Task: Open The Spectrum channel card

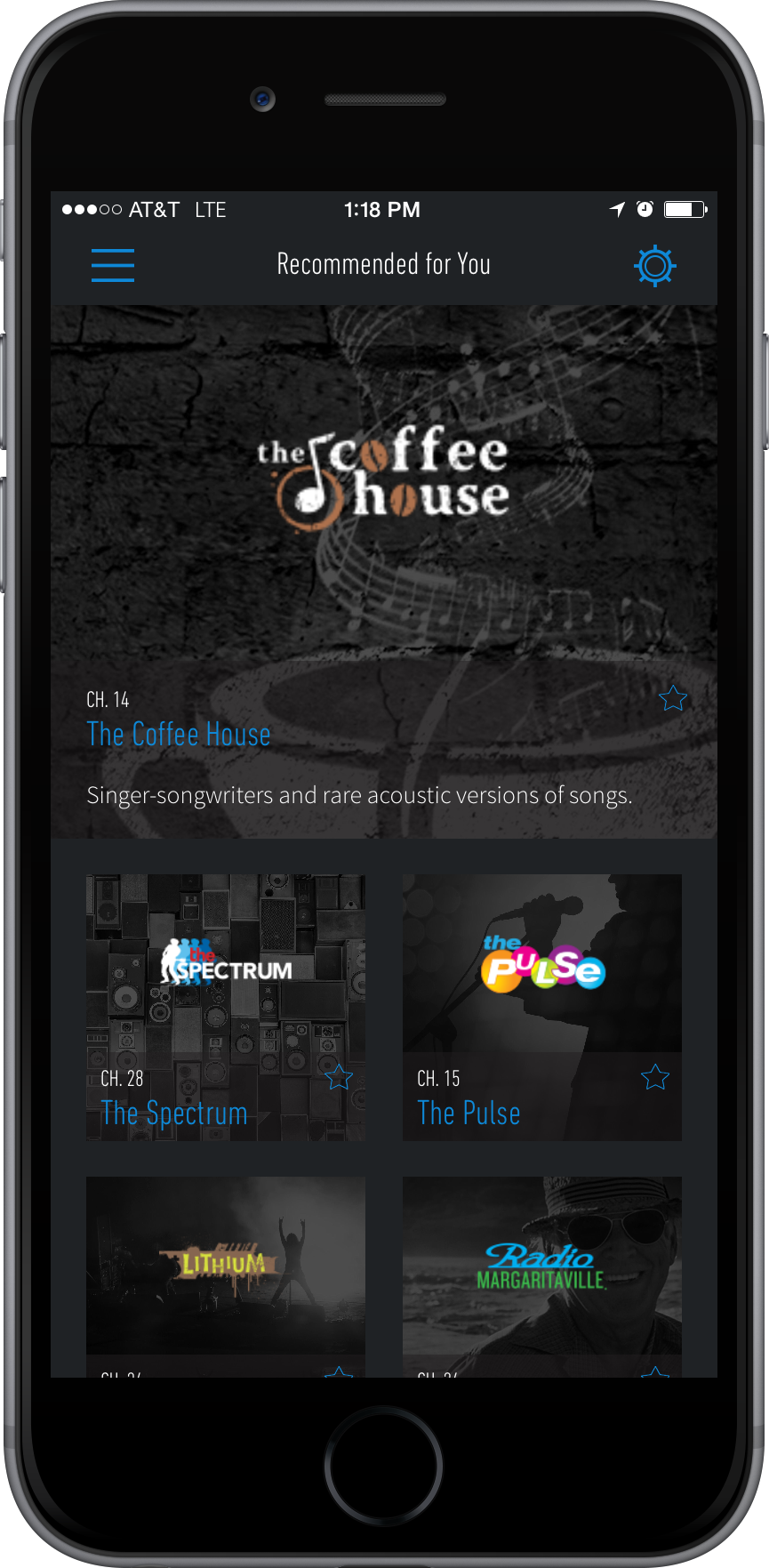Action: pyautogui.click(x=226, y=1008)
